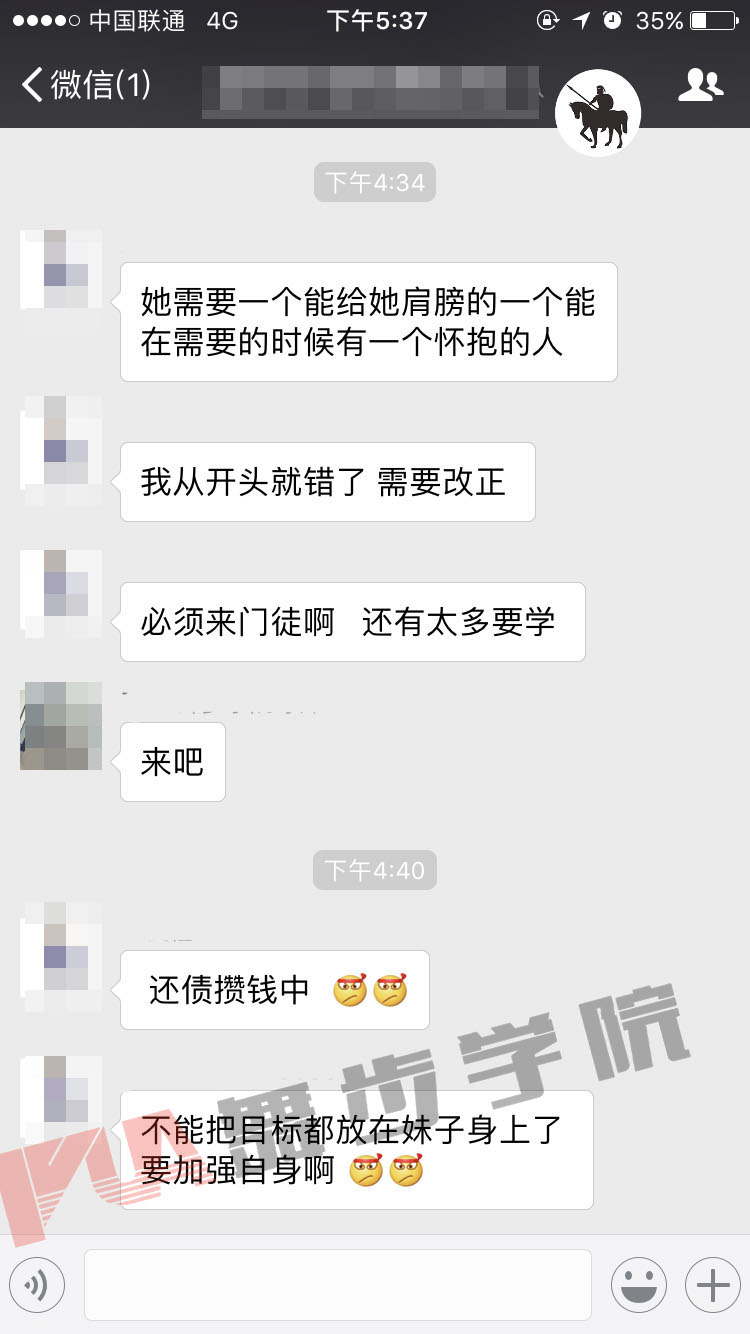Open the message '我从开头就错了 需要改正'
Screen dimensions: 750x1334
[x=327, y=483]
